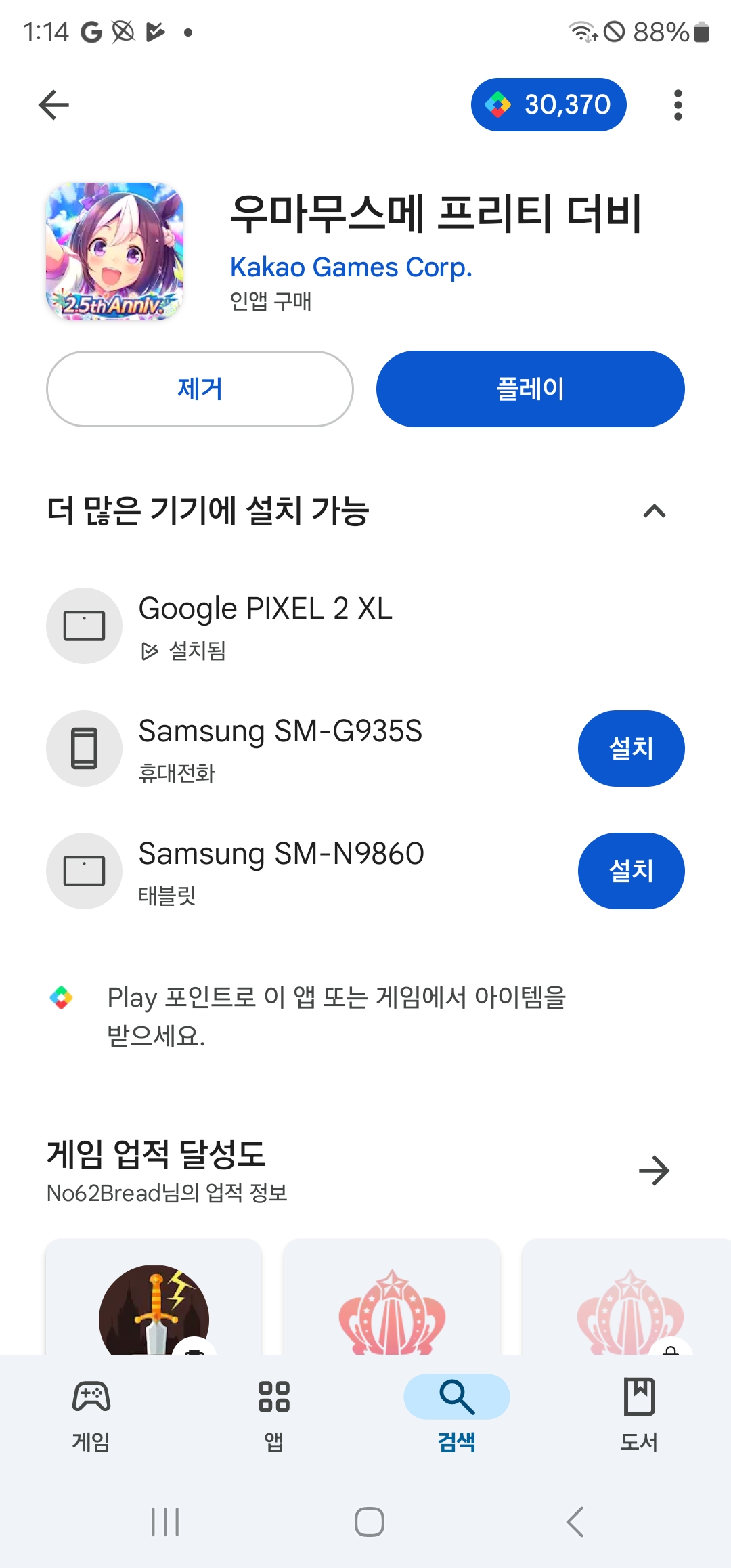This screenshot has height=1568, width=731.
Task: Go back using the top arrow
Action: click(x=54, y=105)
